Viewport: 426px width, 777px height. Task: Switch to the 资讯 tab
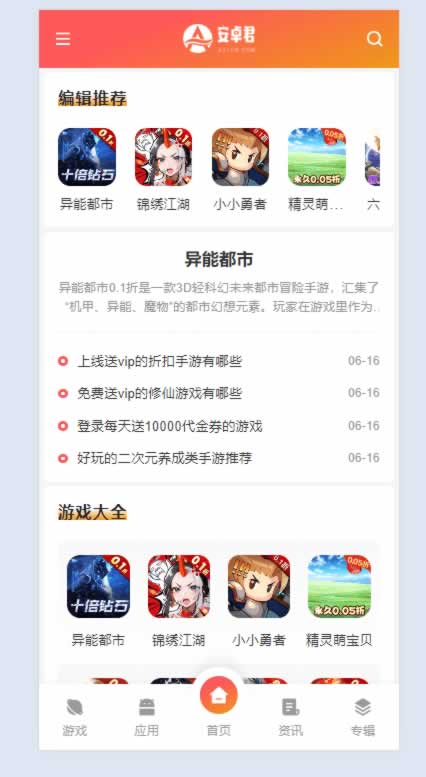[291, 718]
